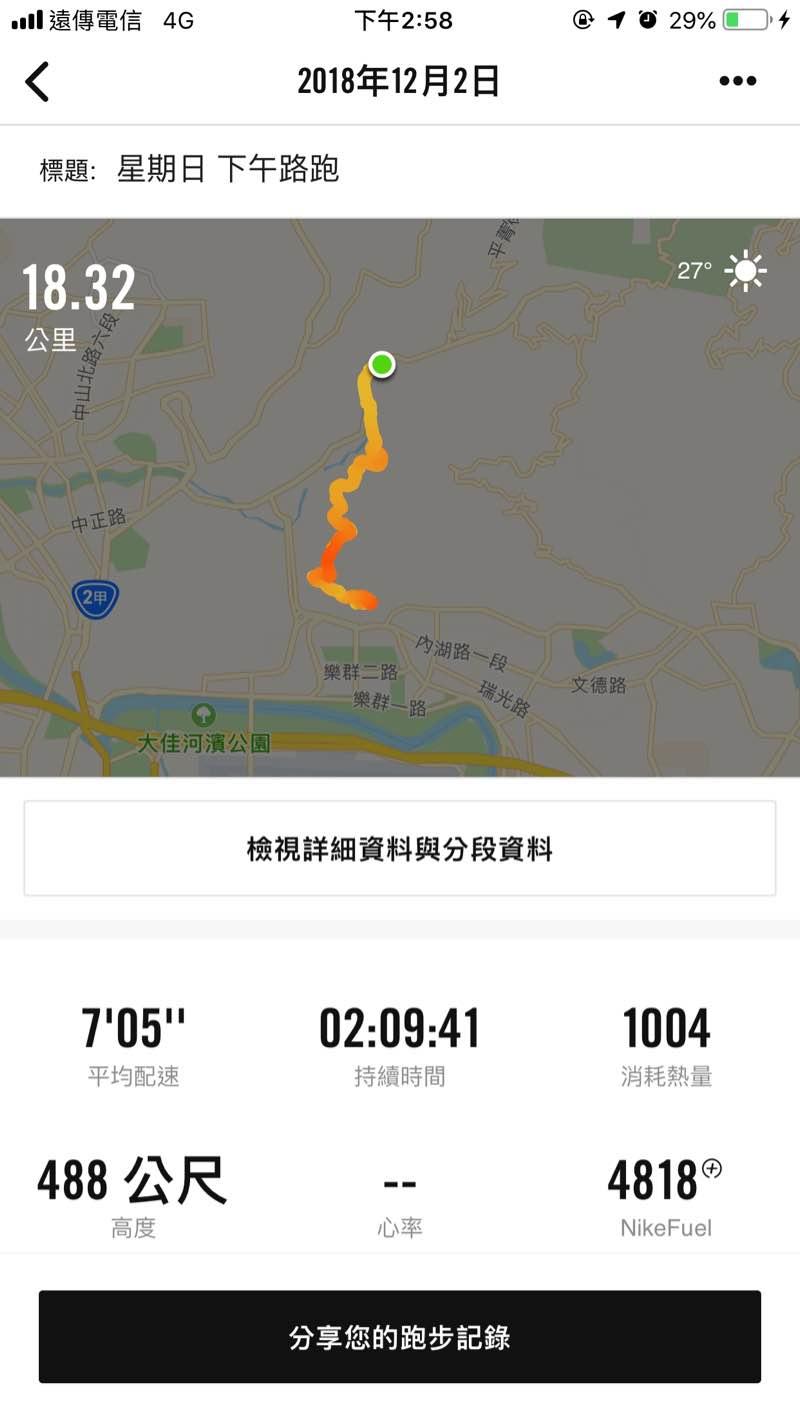
Task: Go back using the top-left arrow
Action: point(38,82)
